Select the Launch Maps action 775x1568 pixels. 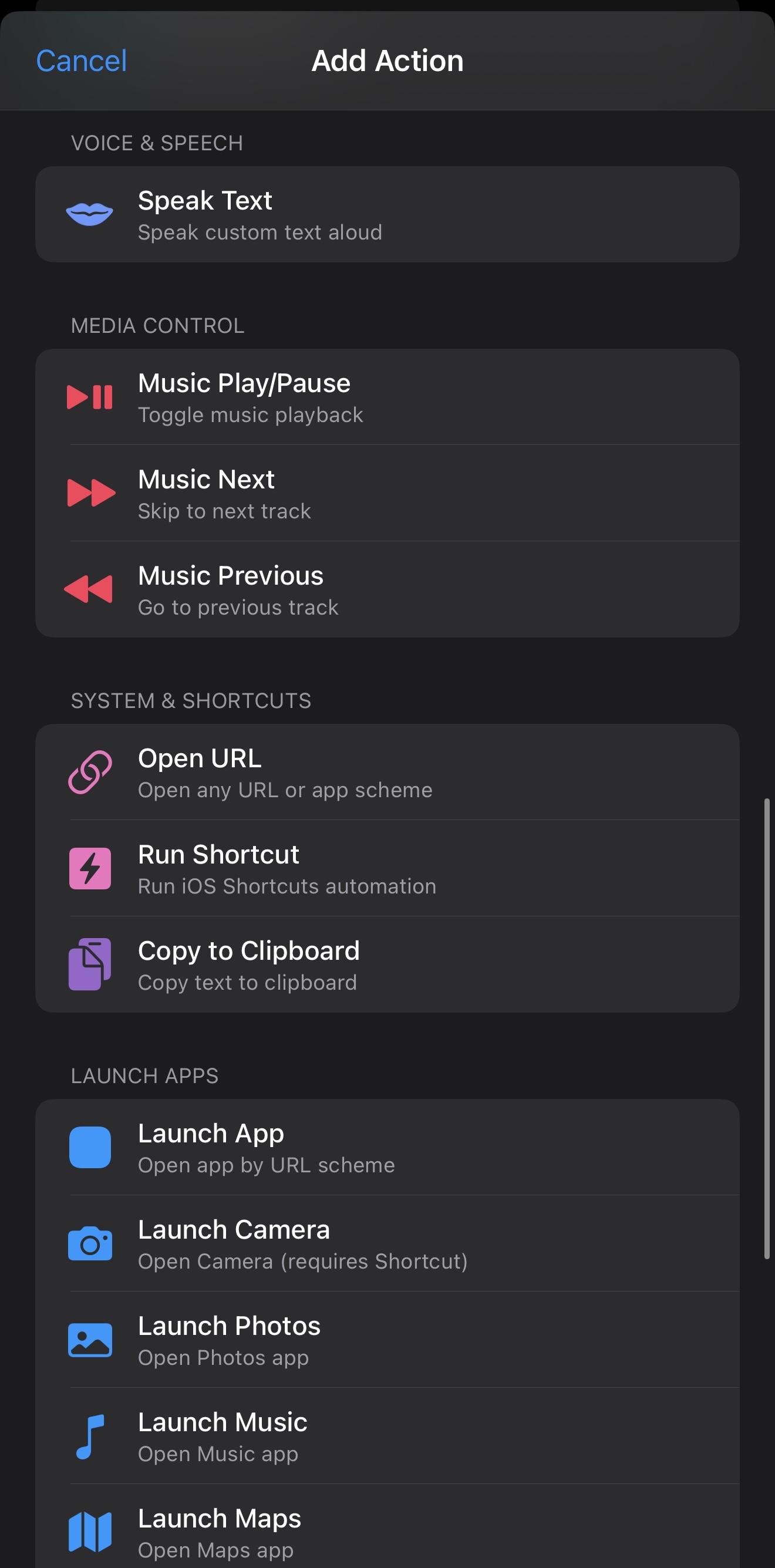pos(387,1530)
